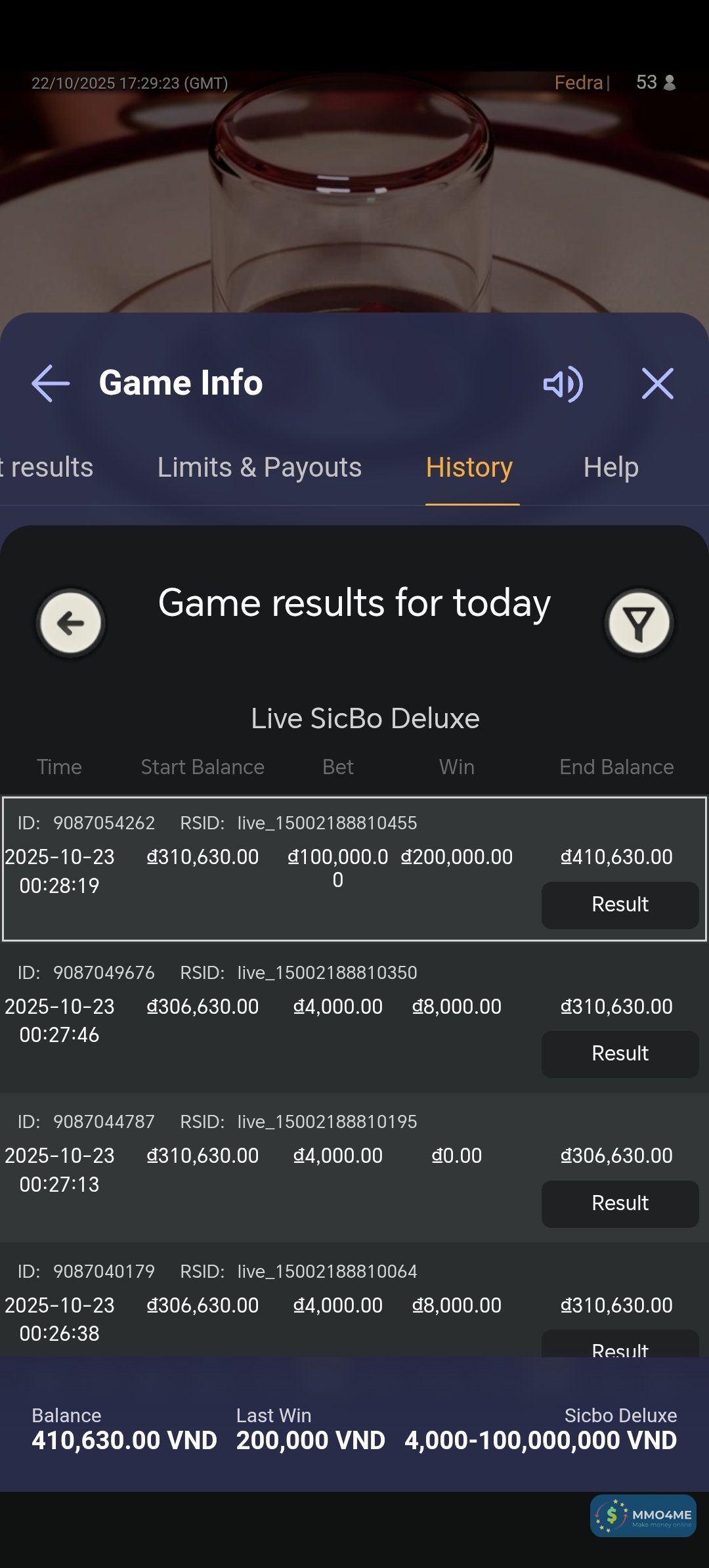Go back using the Game Info arrow
Viewport: 709px width, 1568px height.
[x=51, y=383]
